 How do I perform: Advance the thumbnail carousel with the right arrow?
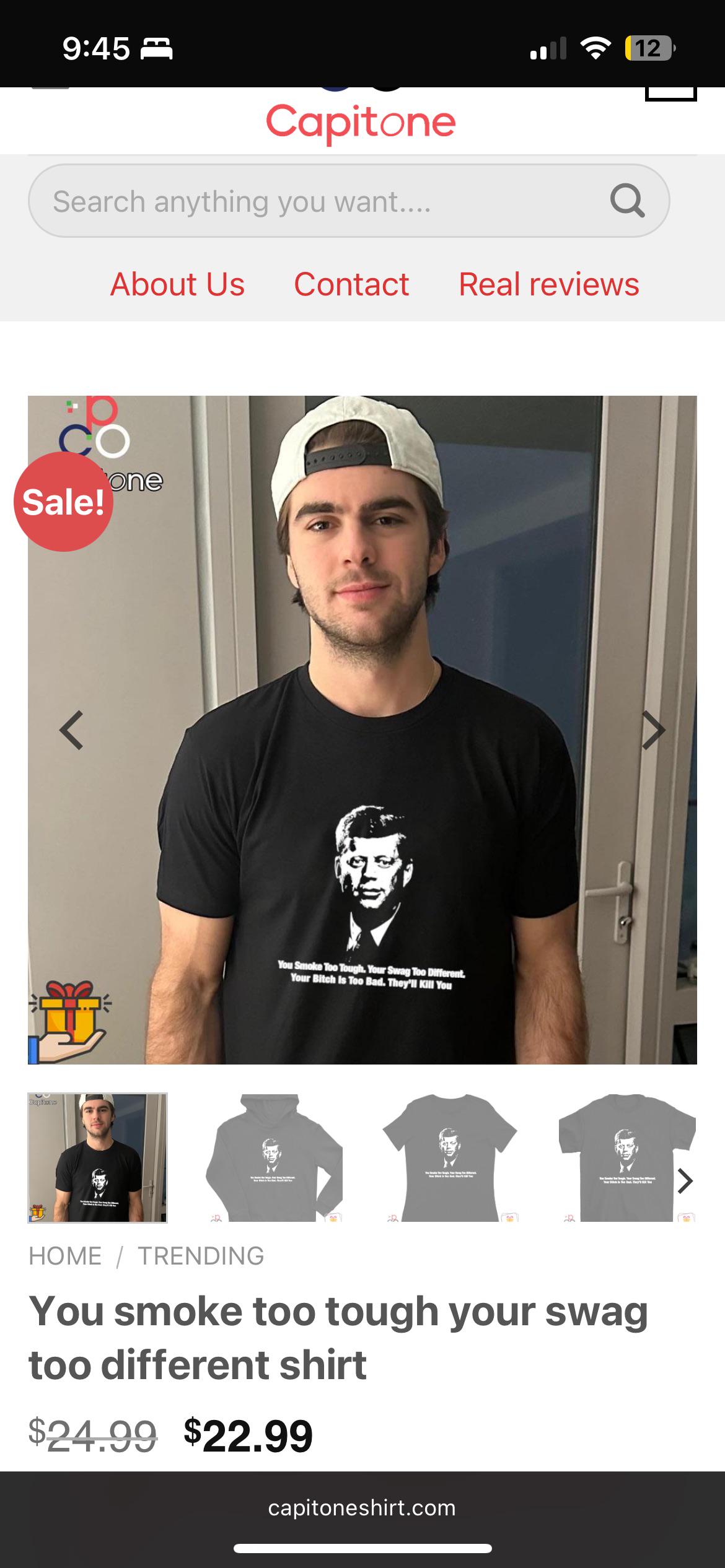(x=684, y=1181)
